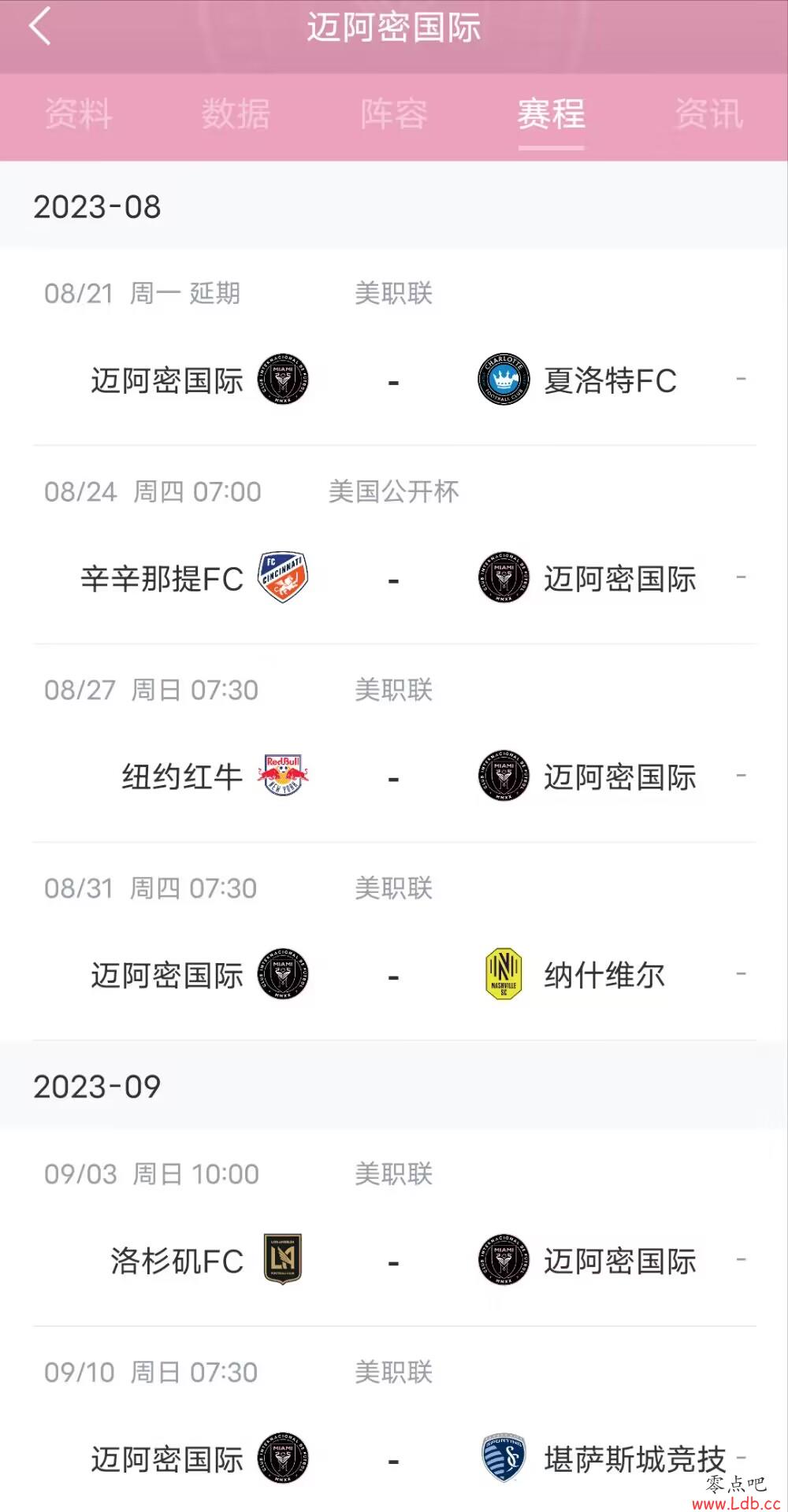Open the 阵容 tab
Viewport: 788px width, 1512px height.
point(394,114)
